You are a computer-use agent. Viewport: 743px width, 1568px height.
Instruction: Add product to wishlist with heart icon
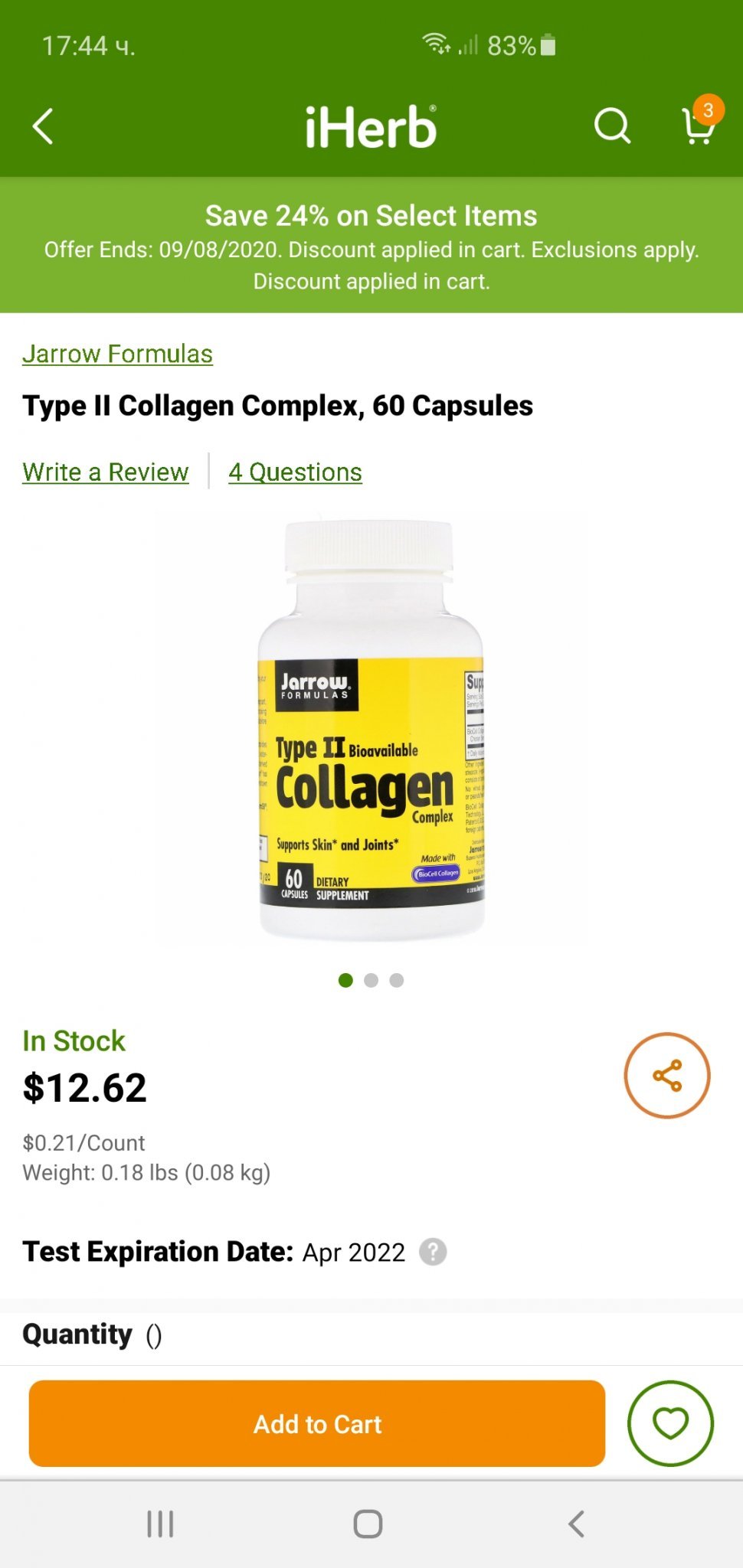pyautogui.click(x=670, y=1424)
